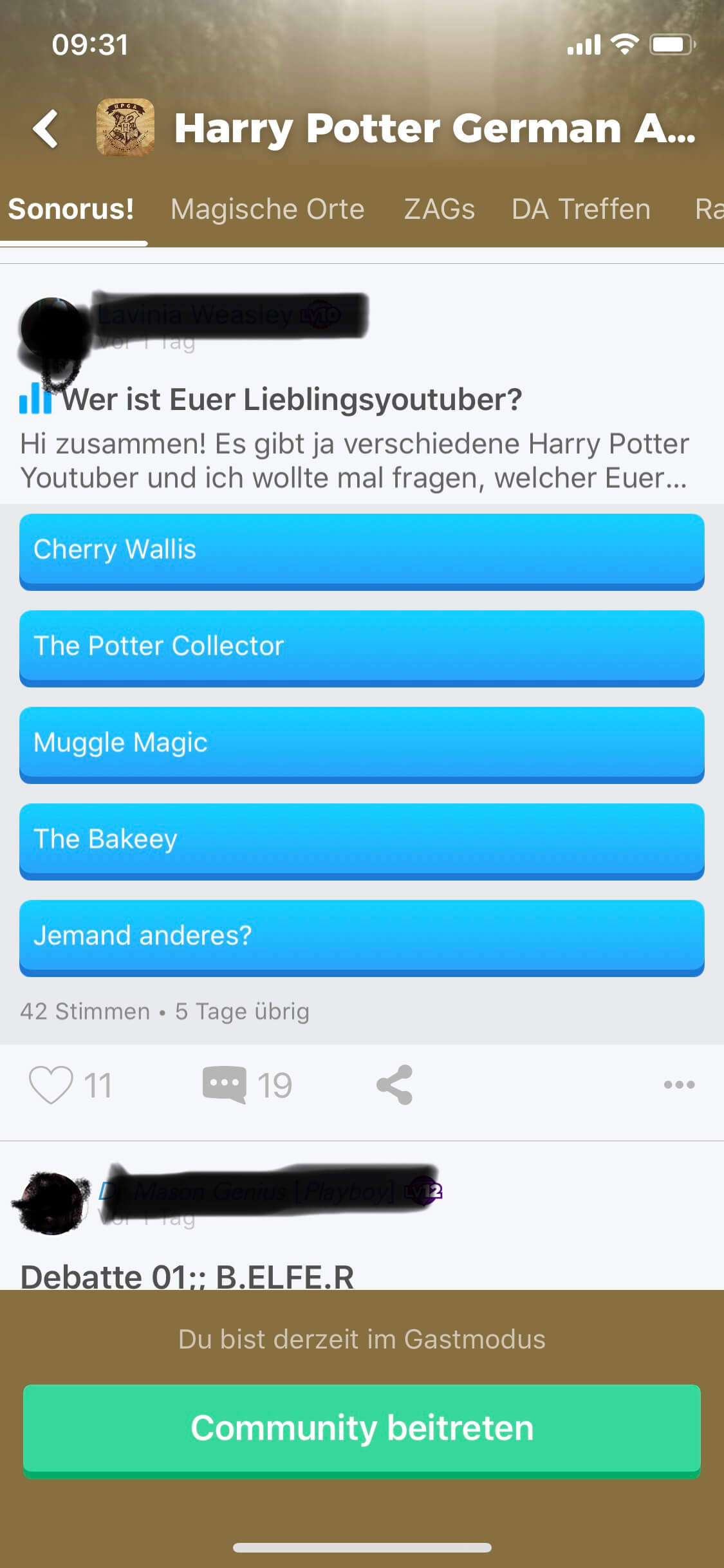Tap Community beitreten to join
The width and height of the screenshot is (724, 1568).
click(362, 1428)
